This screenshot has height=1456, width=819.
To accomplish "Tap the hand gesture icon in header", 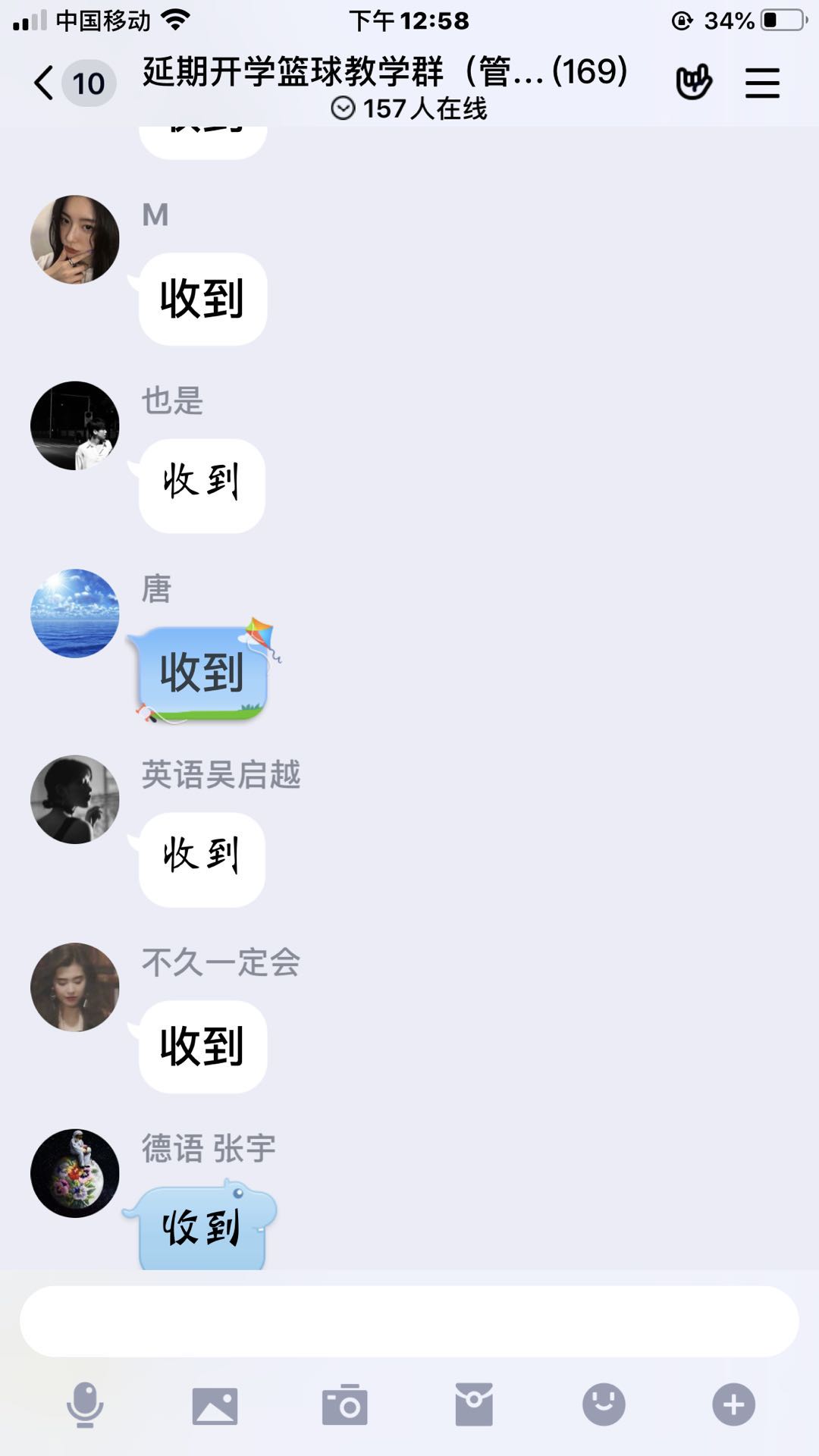I will 693,83.
